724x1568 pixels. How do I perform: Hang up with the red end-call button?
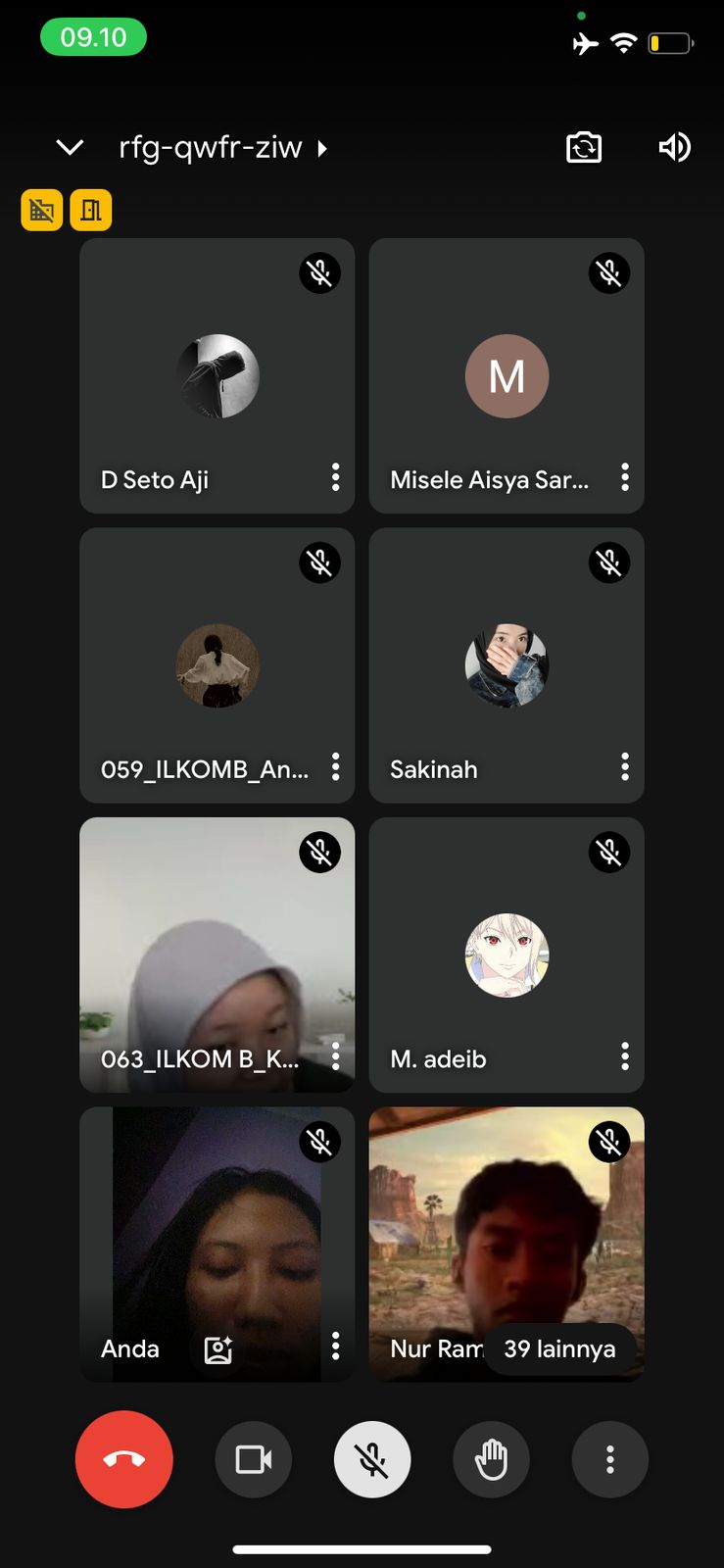pyautogui.click(x=124, y=1459)
